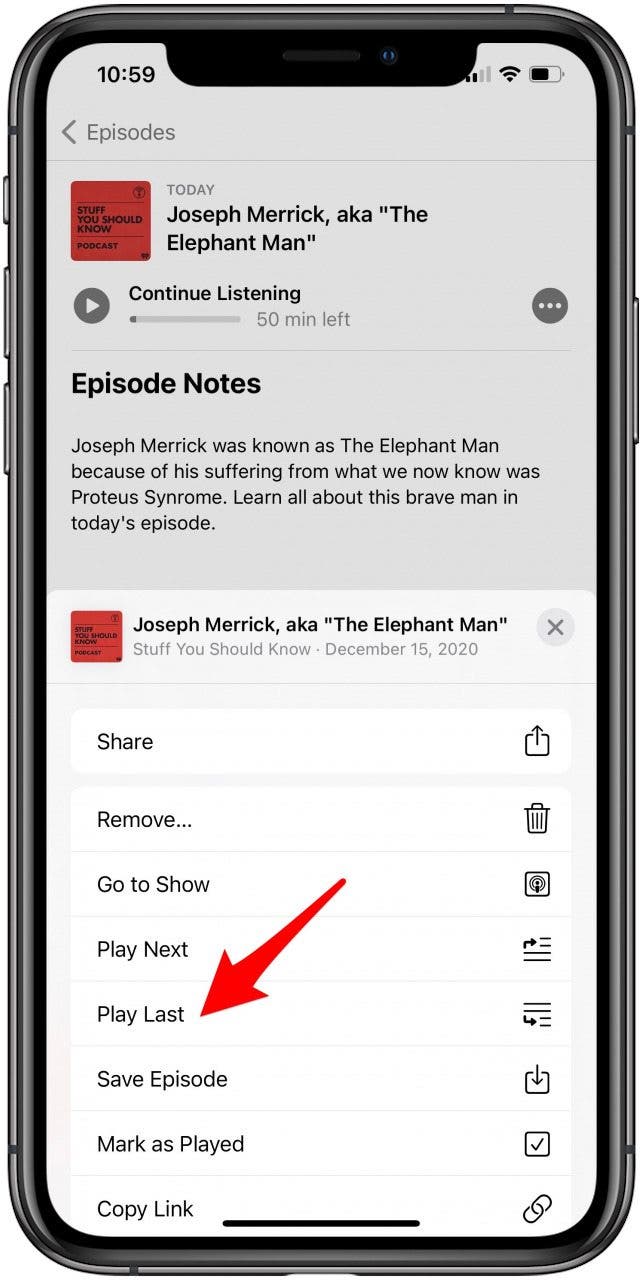Go back to Episodes
This screenshot has height=1280, width=642.
tap(117, 132)
